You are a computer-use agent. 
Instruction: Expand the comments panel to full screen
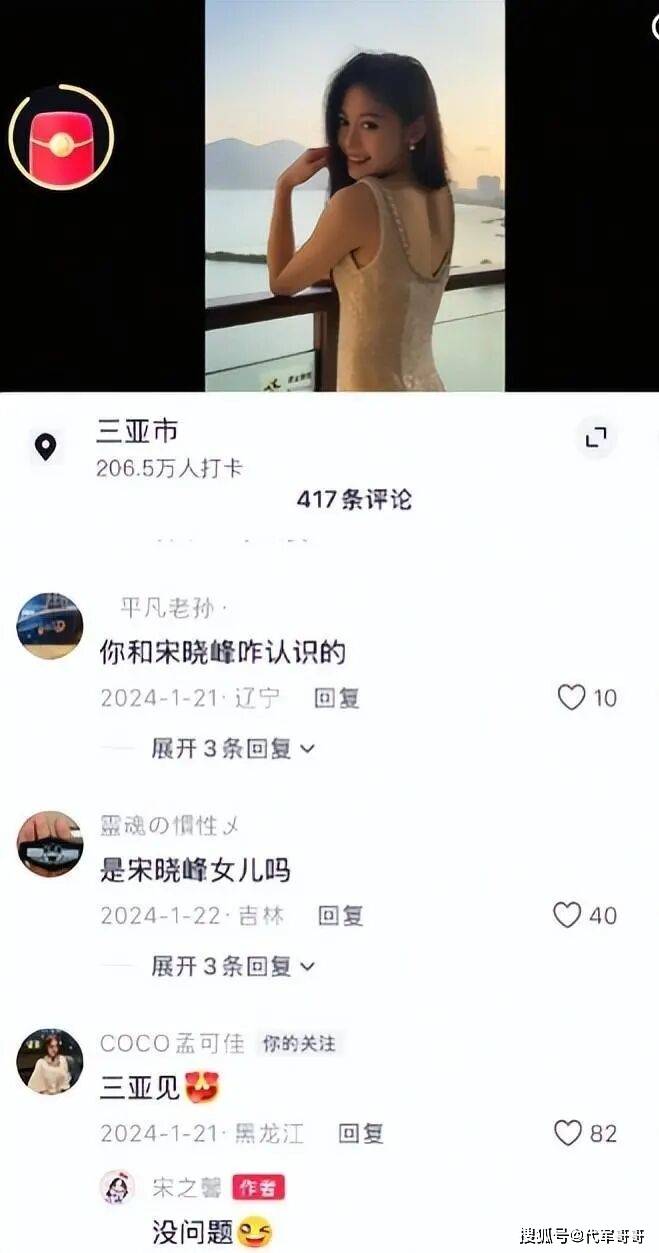click(x=596, y=437)
